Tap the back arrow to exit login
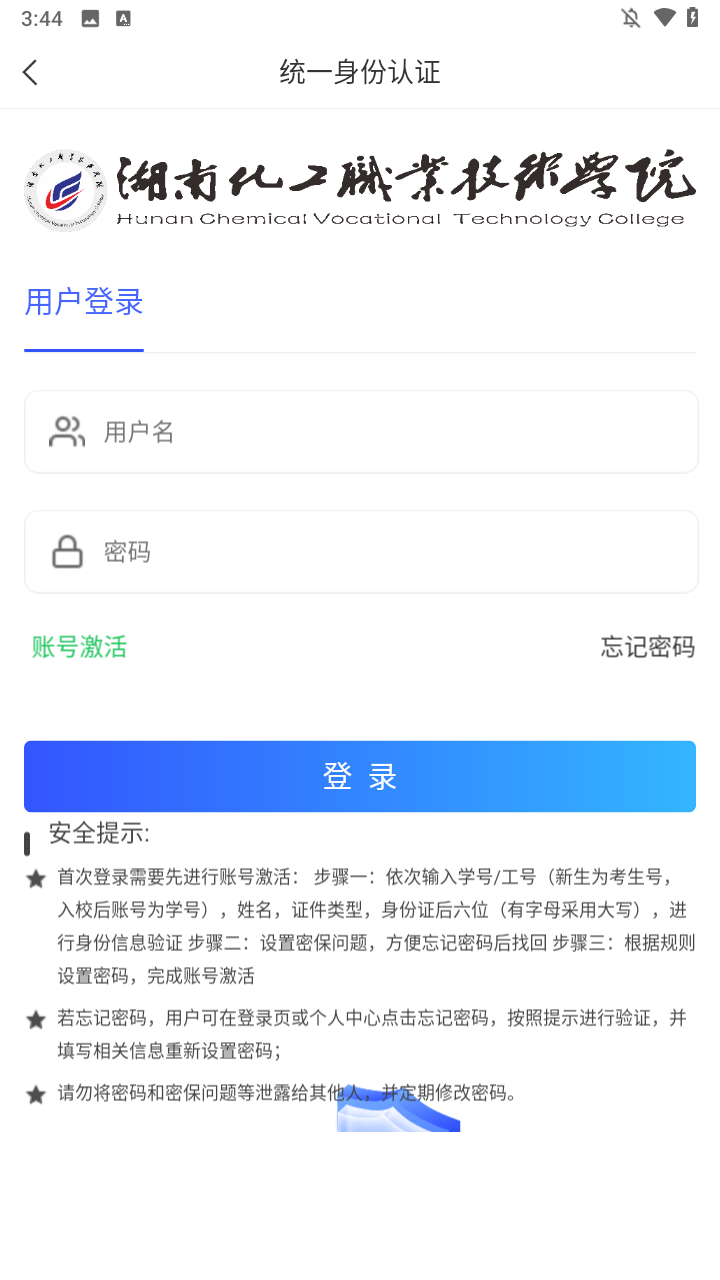 (29, 71)
